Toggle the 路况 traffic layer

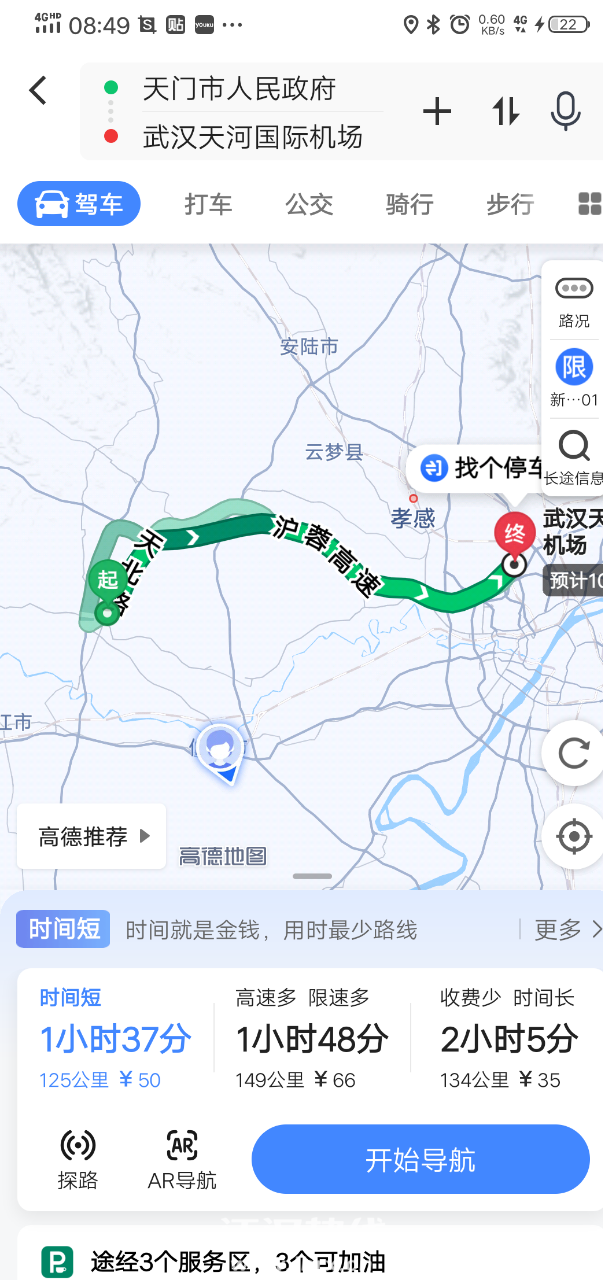574,300
